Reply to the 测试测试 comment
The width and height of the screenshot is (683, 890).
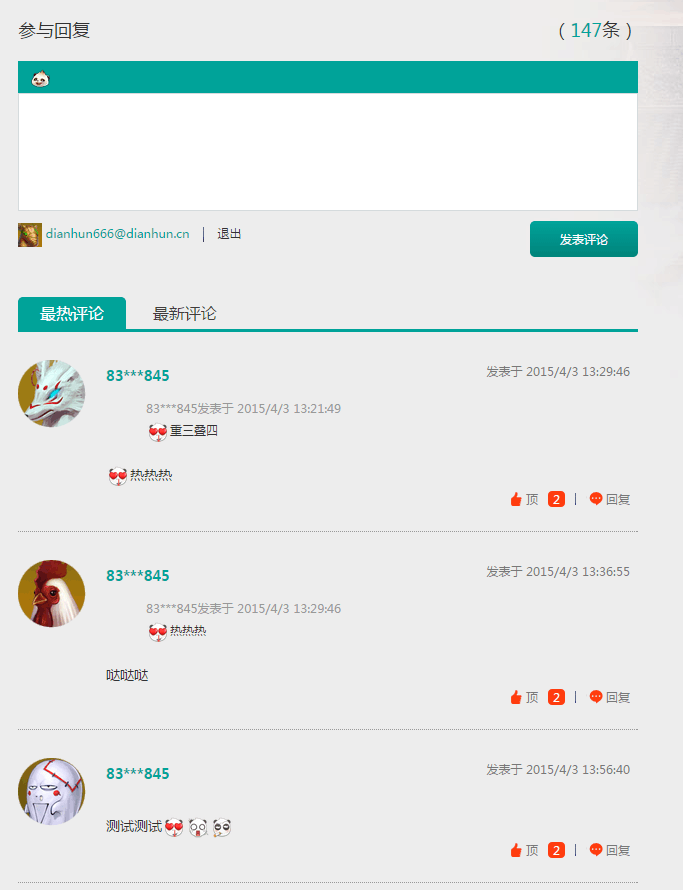tap(610, 850)
